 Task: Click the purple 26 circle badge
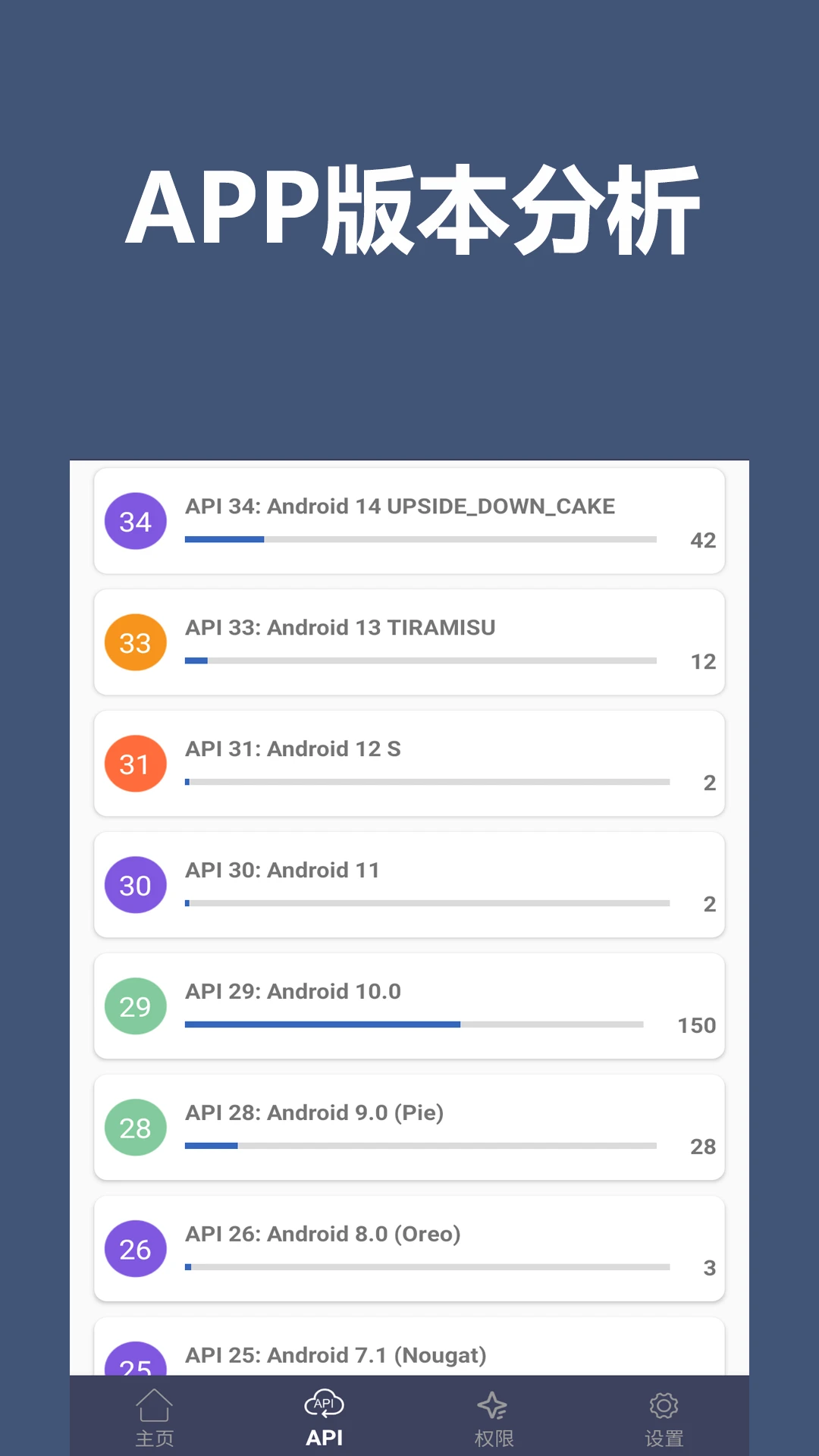[x=135, y=1249]
